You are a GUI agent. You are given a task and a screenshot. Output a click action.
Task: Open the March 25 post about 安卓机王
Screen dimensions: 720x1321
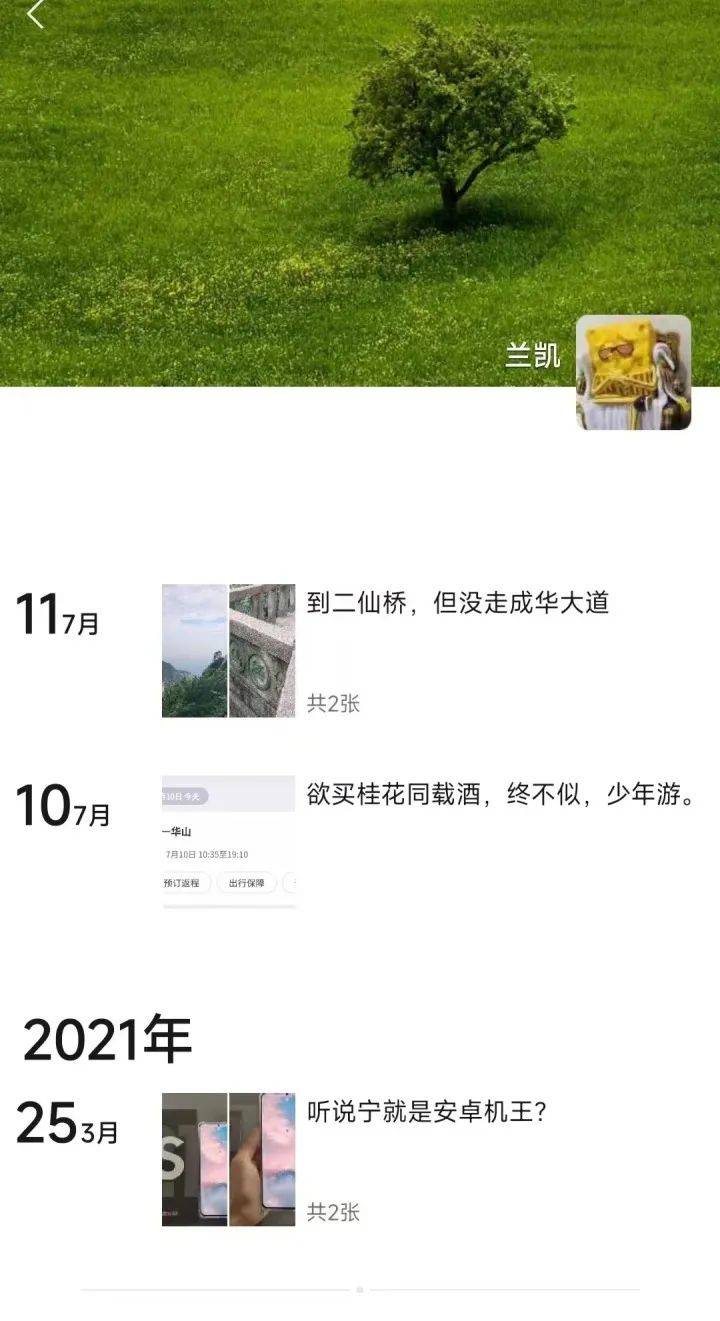tap(426, 1111)
